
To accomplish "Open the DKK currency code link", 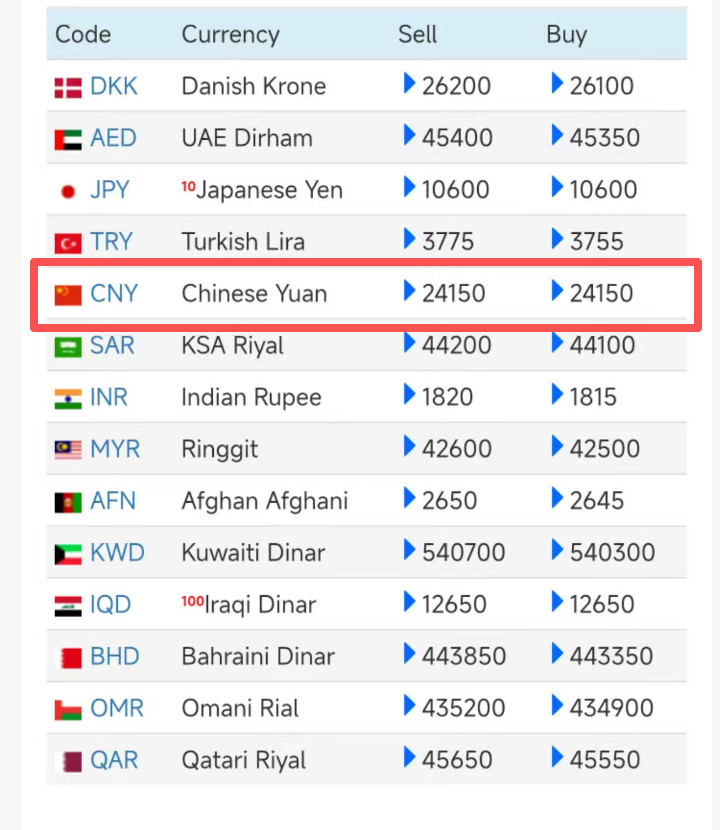I will 113,86.
